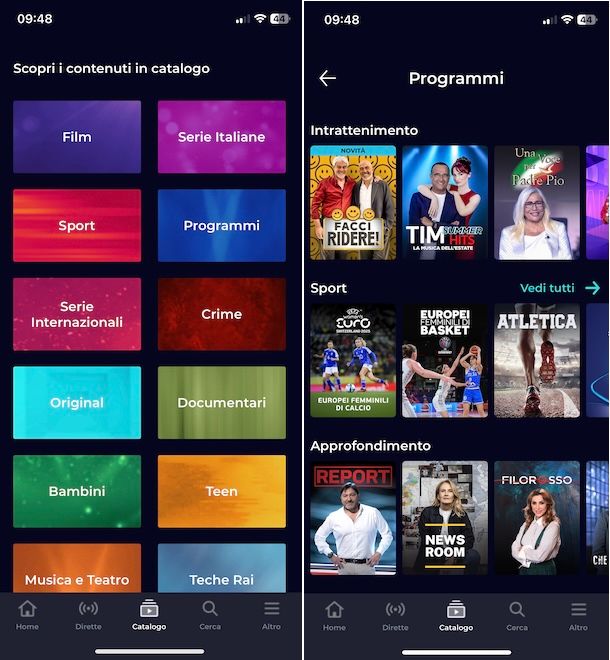Open Europei Femminili di Calcio poster

click(353, 361)
